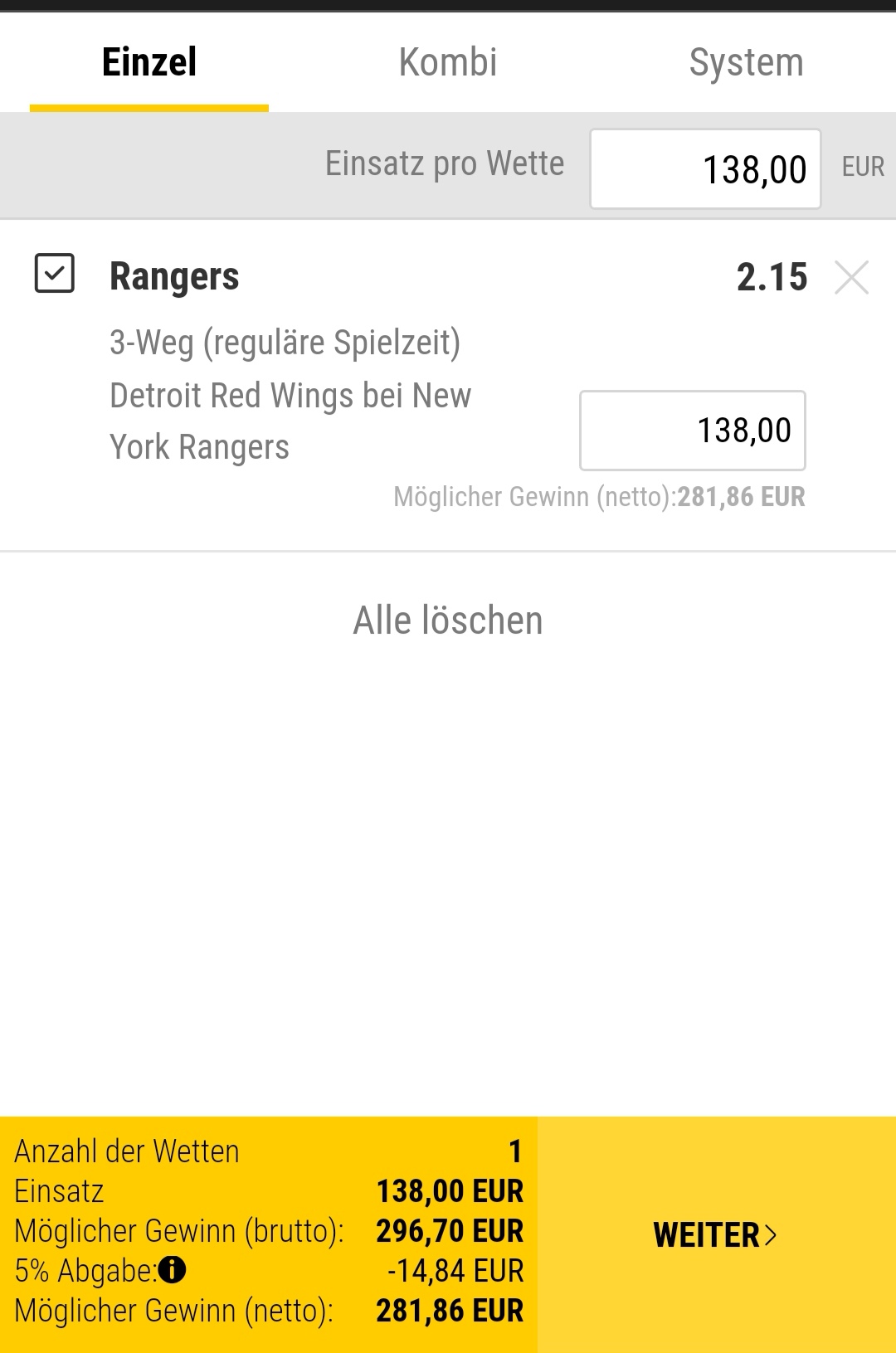Switch to the Kombi tab
This screenshot has width=896, height=1353.
pos(448,62)
